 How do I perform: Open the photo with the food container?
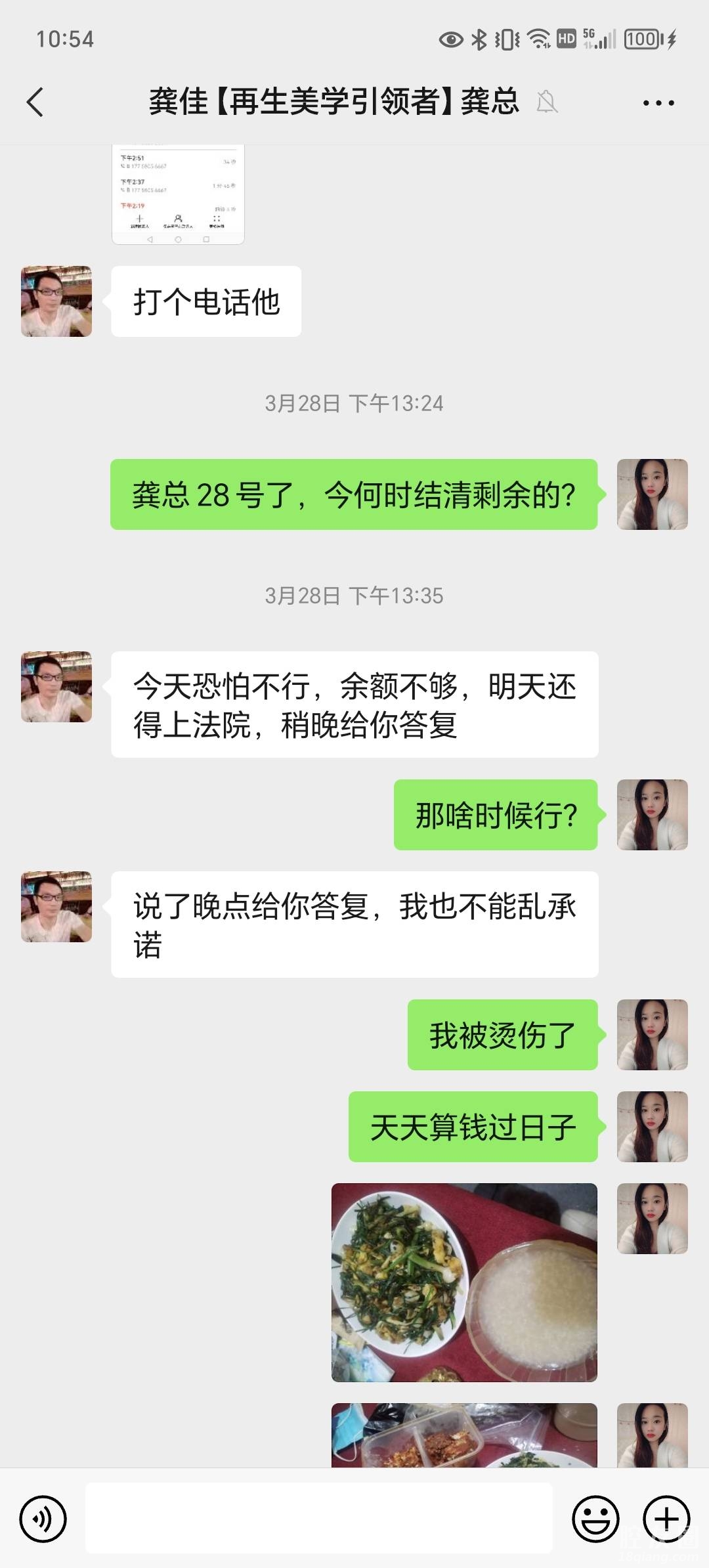(464, 1435)
